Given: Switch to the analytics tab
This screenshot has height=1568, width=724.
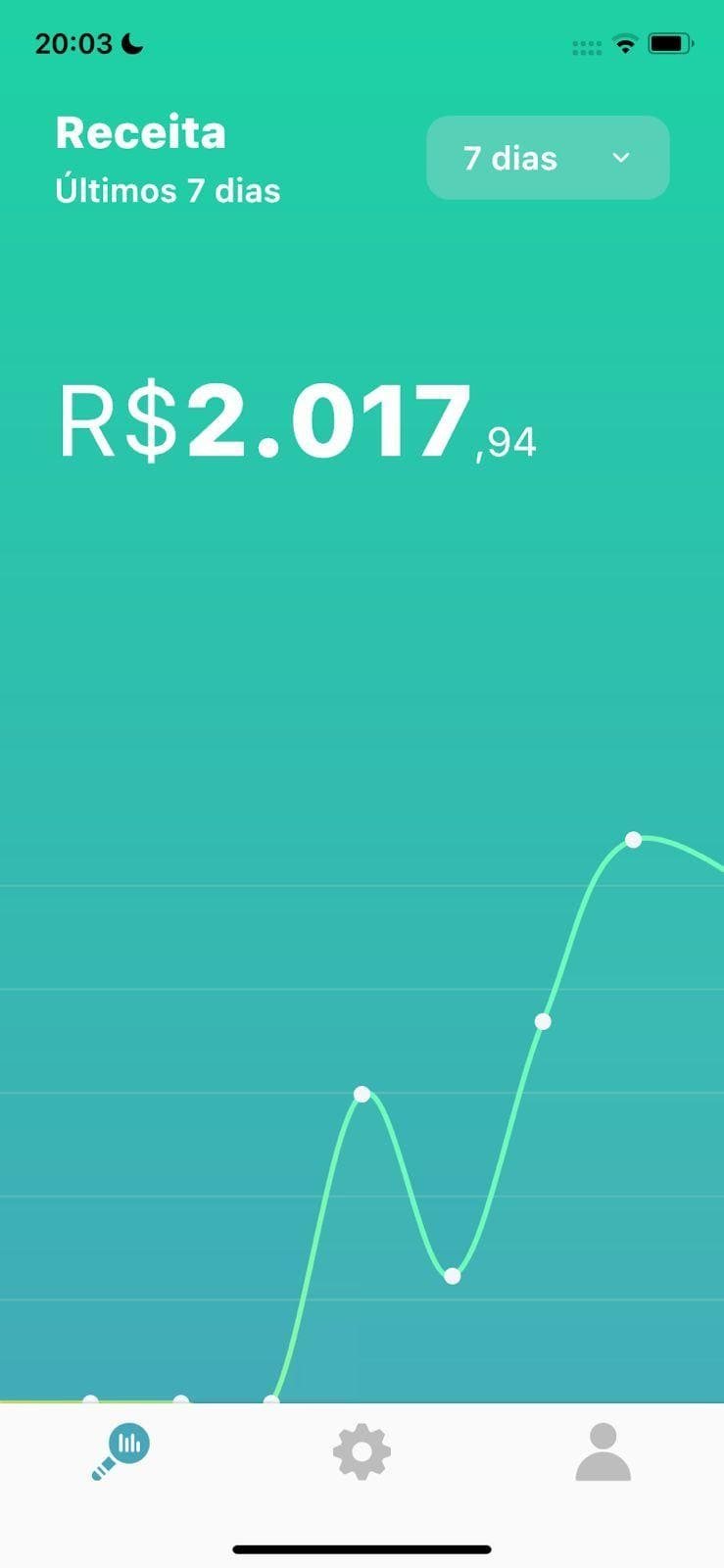Looking at the screenshot, I should click(x=121, y=1450).
